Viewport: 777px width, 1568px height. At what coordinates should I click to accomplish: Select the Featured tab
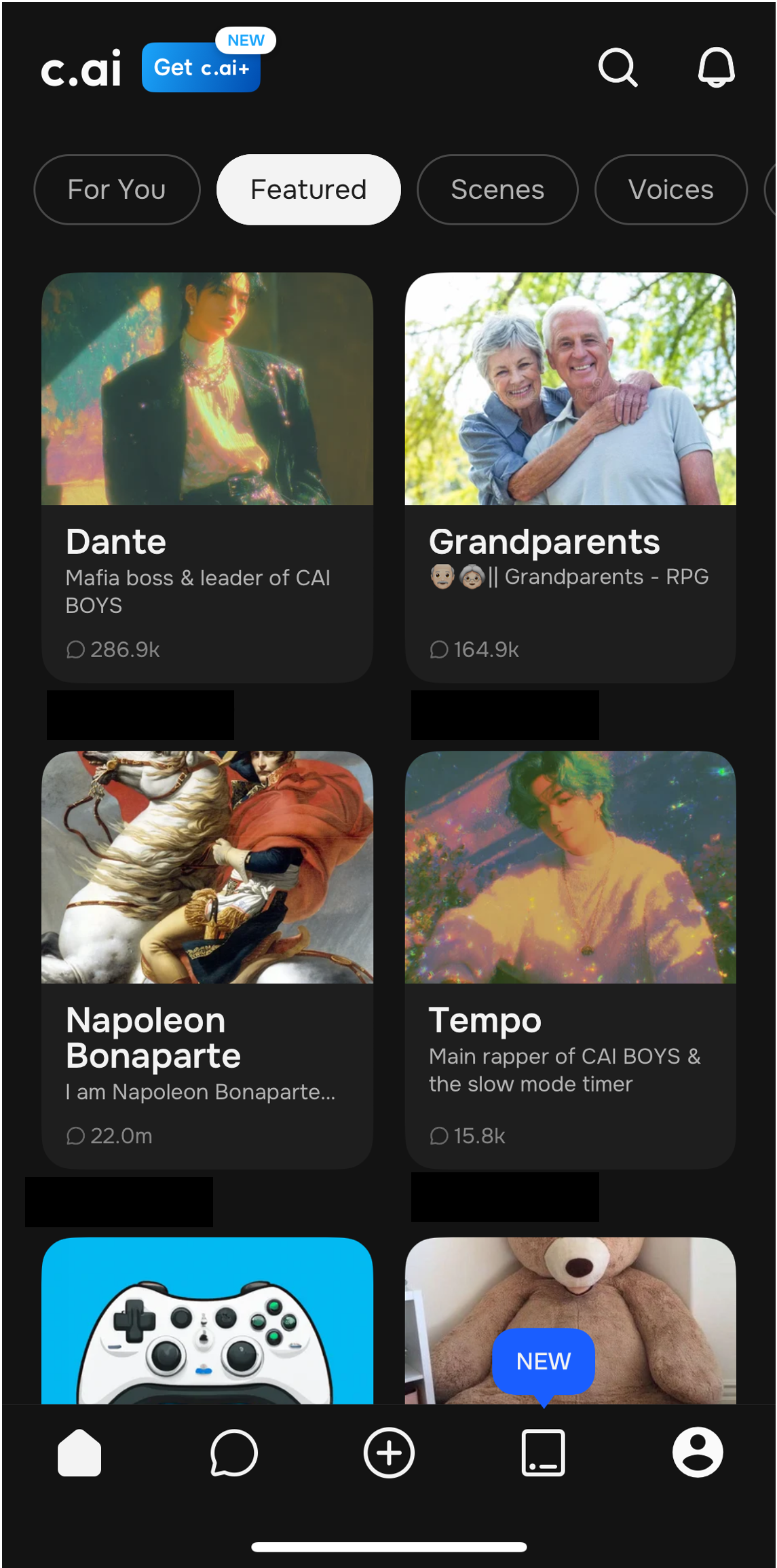tap(308, 189)
